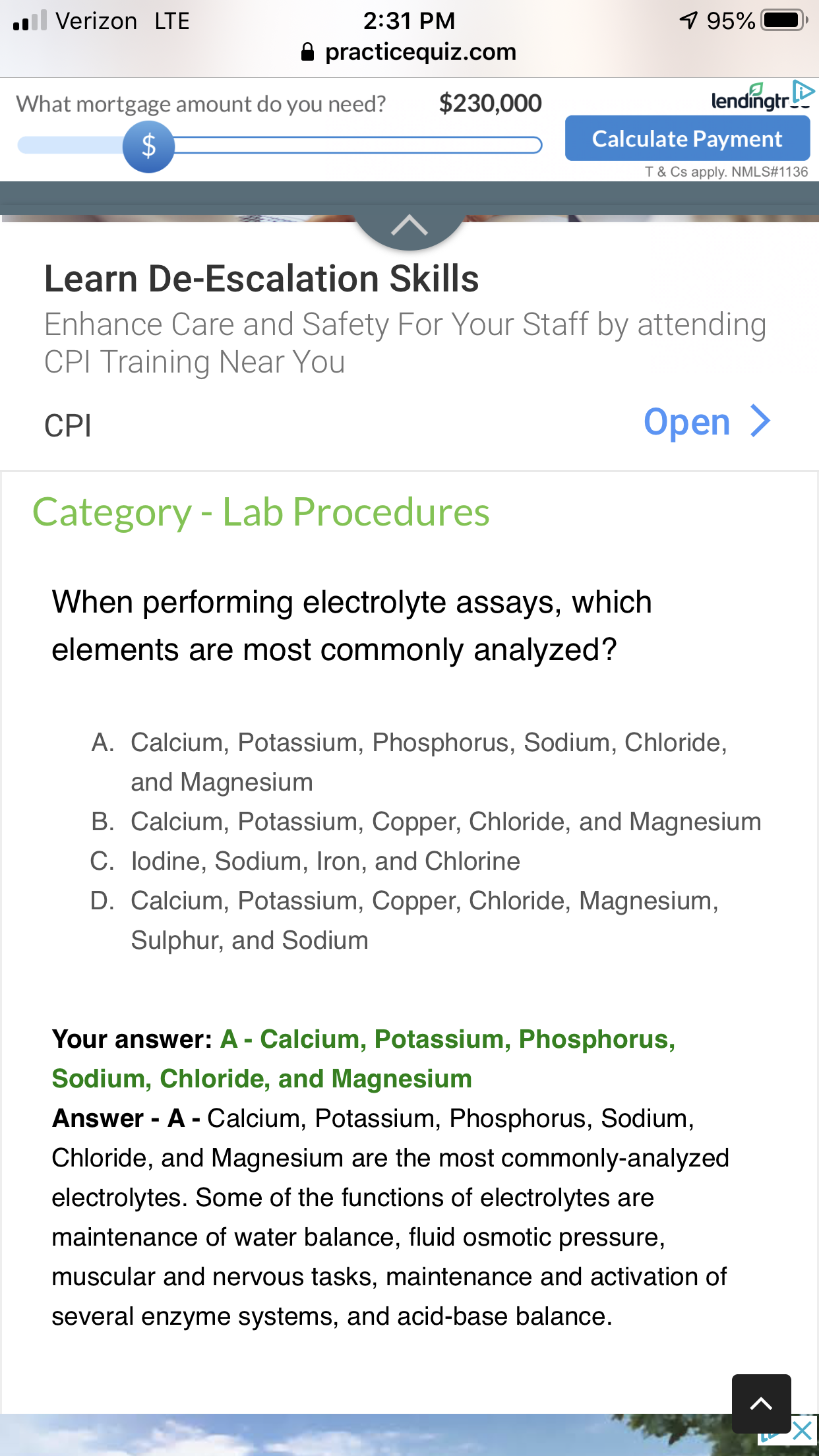The image size is (819, 1456).
Task: Open the AdChoices icon on the mortgage ad
Action: pos(804,91)
